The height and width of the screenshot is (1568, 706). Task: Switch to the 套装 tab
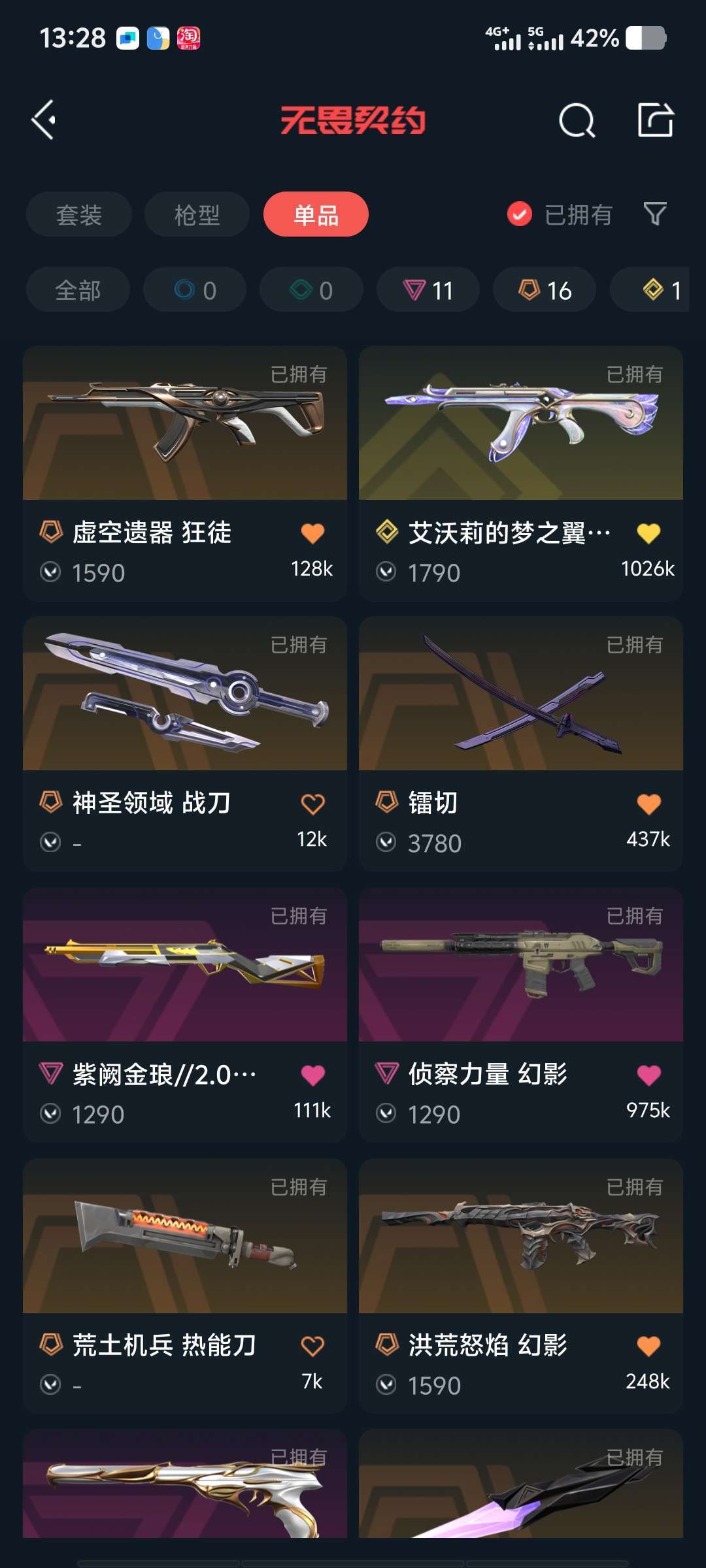click(79, 214)
